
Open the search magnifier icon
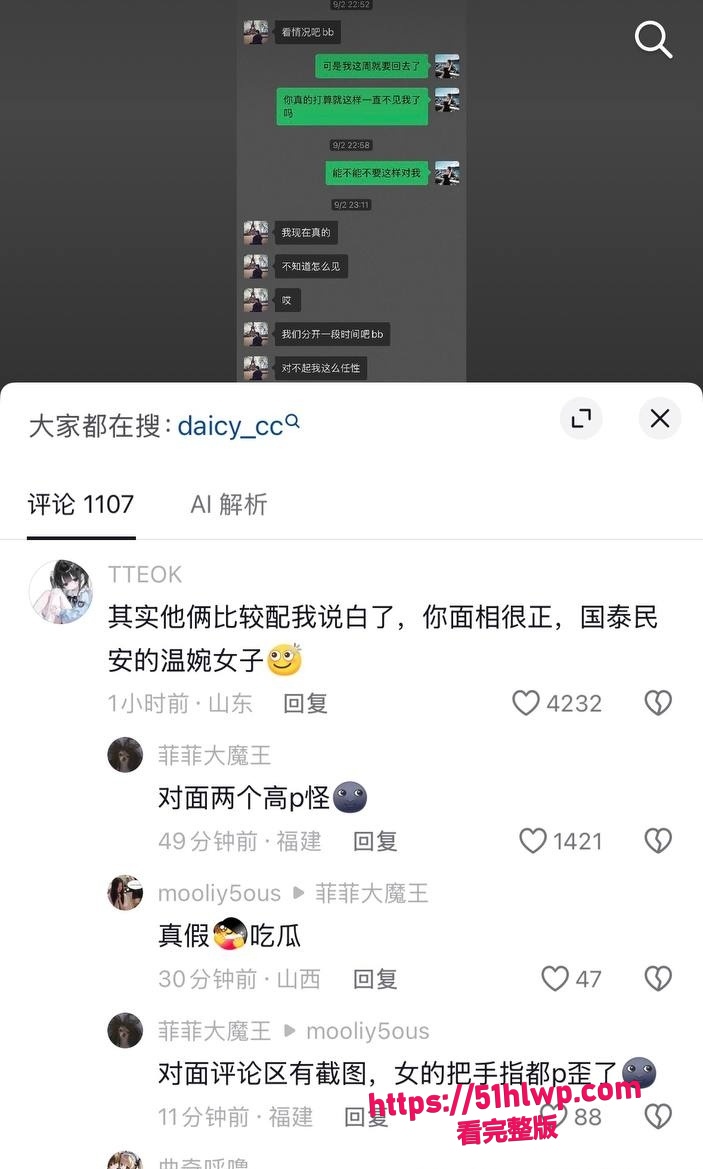coord(653,39)
